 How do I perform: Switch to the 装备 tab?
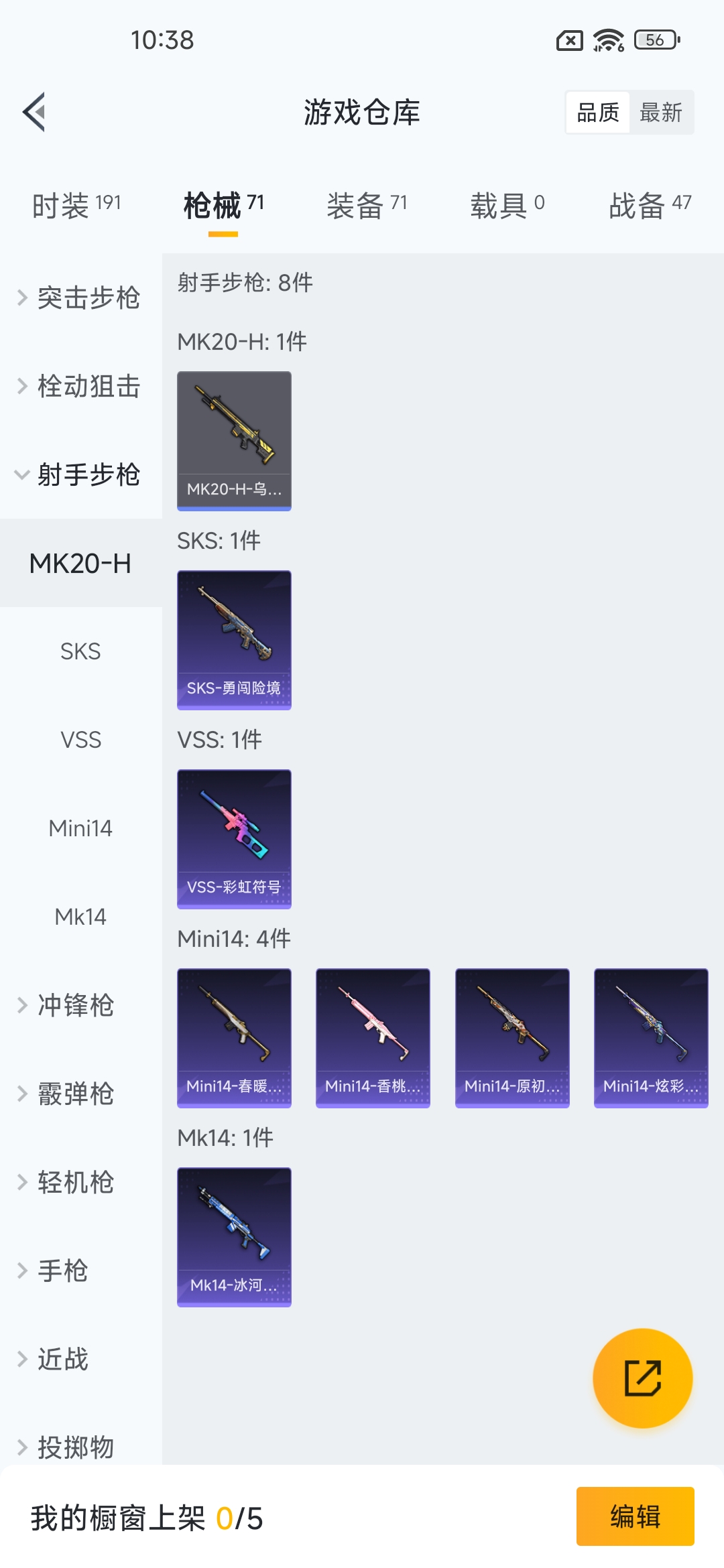click(x=366, y=204)
